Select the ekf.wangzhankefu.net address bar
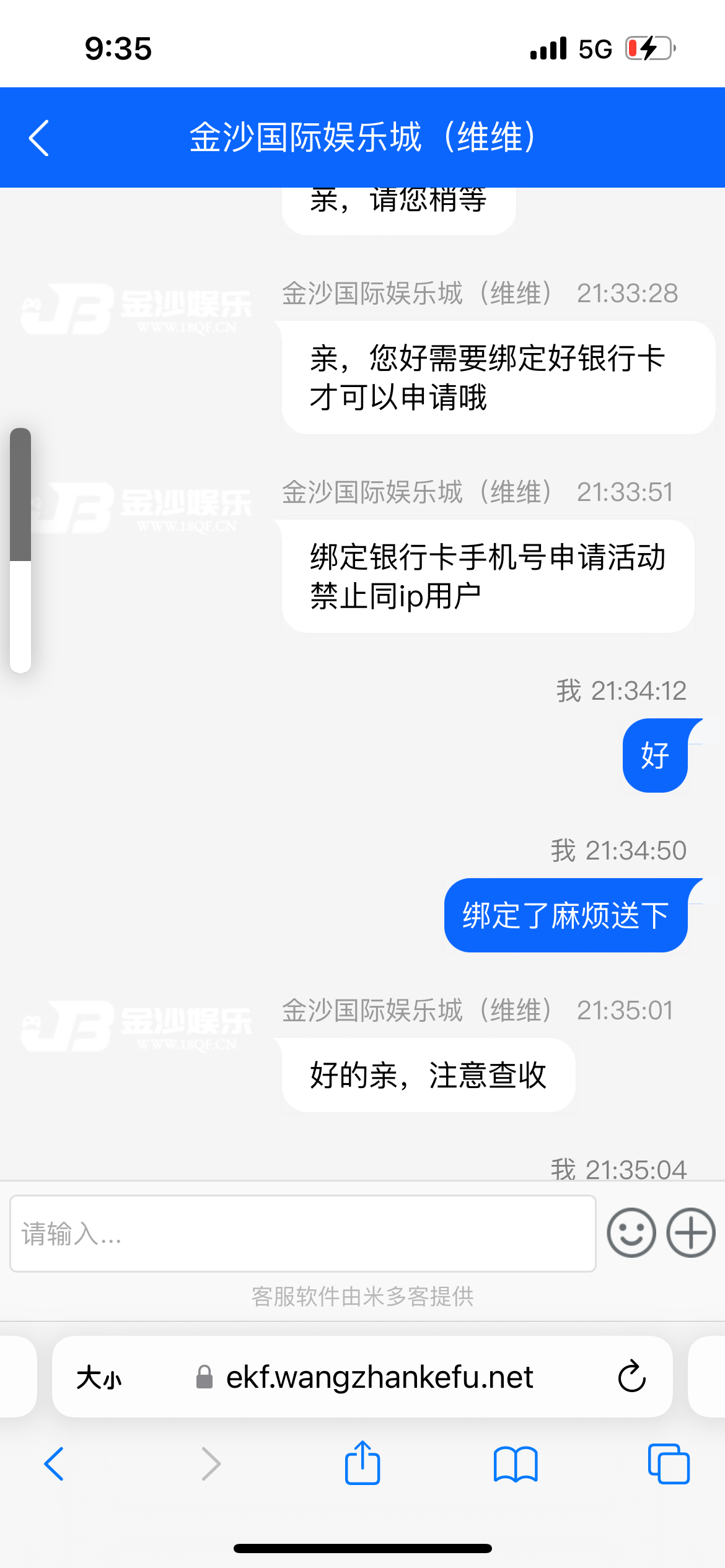Image resolution: width=725 pixels, height=1568 pixels. click(x=378, y=1377)
